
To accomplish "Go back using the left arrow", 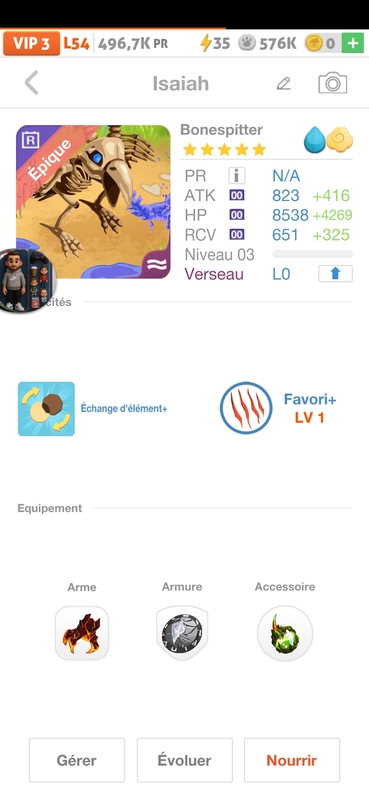I will click(x=32, y=83).
